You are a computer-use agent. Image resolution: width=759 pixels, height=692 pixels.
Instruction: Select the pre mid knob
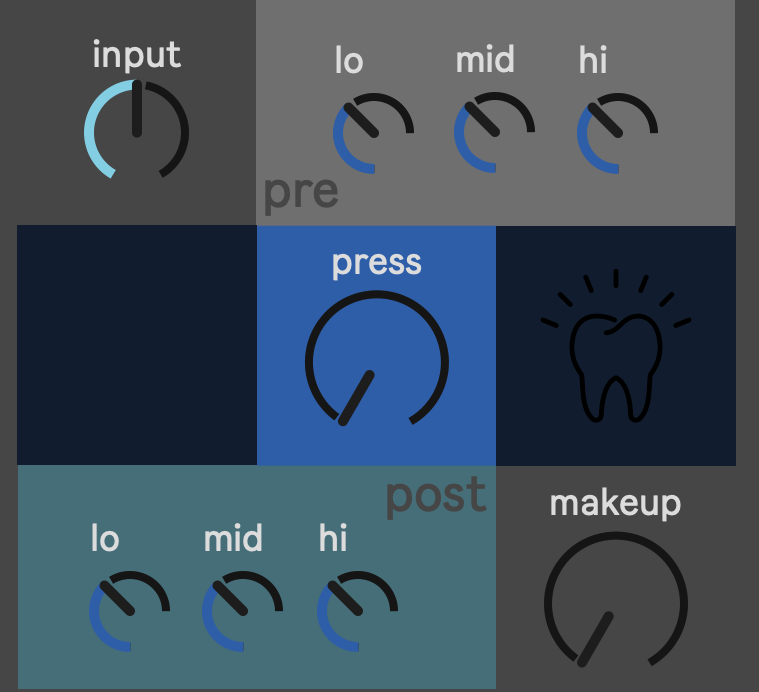494,133
